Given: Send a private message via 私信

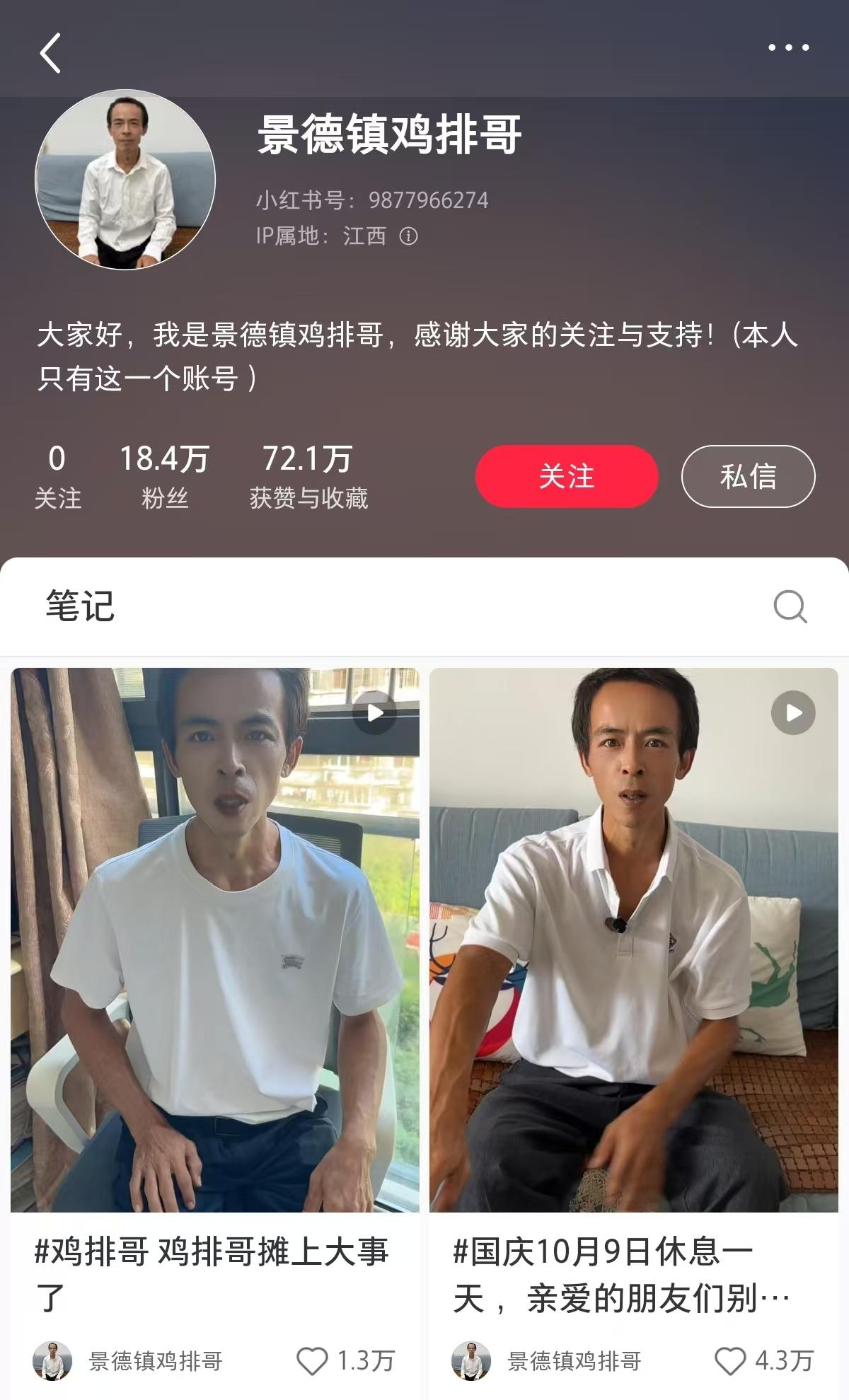Looking at the screenshot, I should (x=748, y=476).
